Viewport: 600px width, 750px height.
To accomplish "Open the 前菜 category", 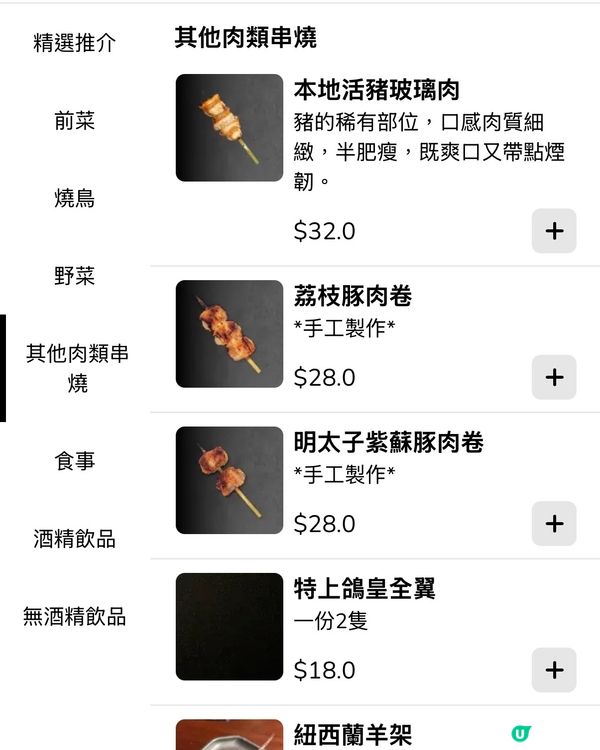I will tap(75, 121).
